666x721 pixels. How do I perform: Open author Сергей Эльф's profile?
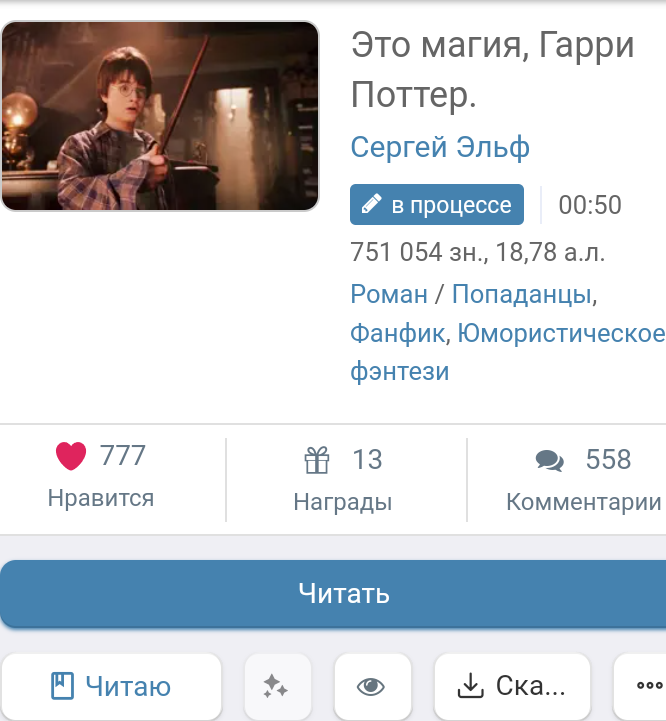pos(440,148)
